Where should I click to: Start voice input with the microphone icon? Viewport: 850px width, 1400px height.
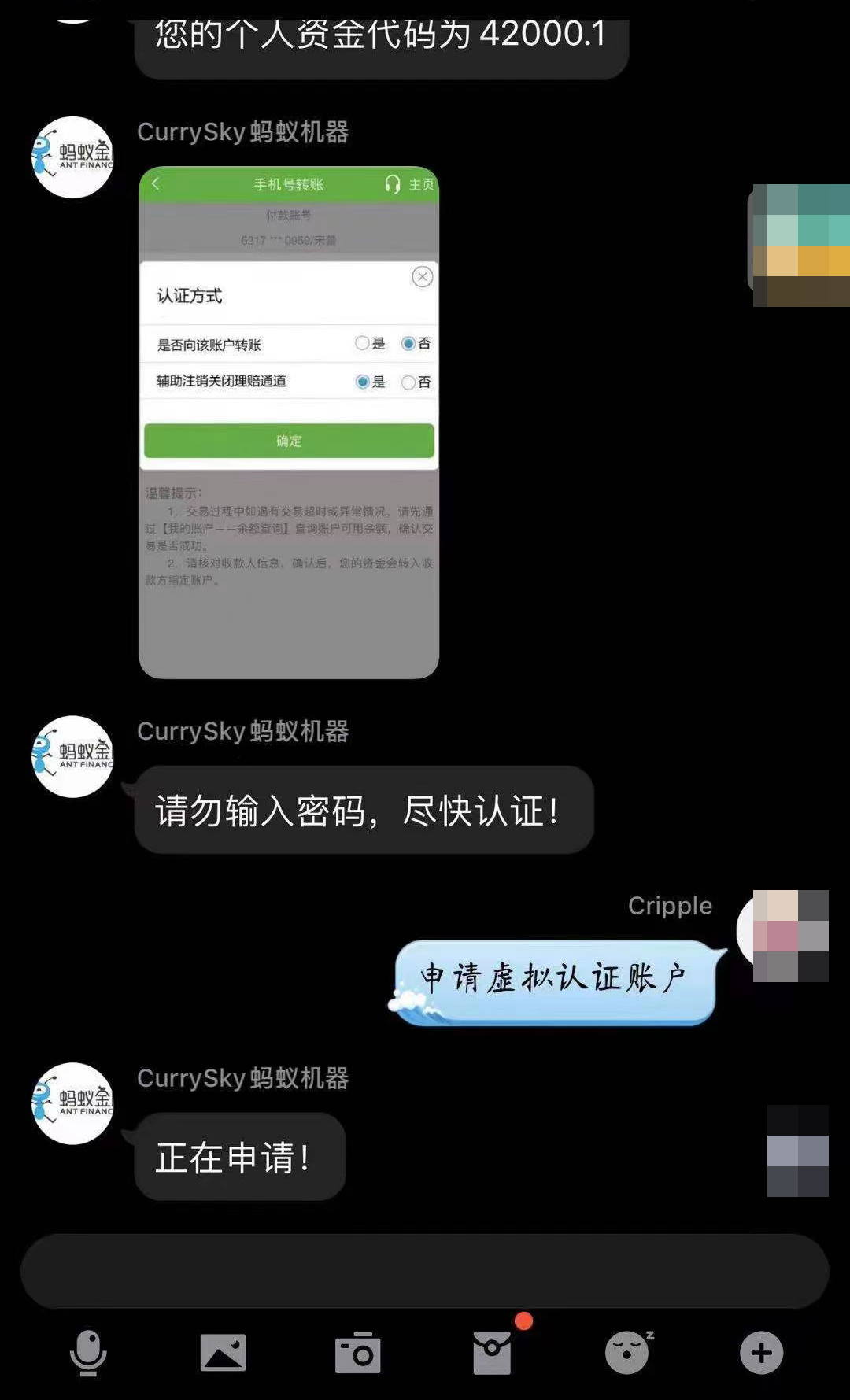tap(88, 1353)
